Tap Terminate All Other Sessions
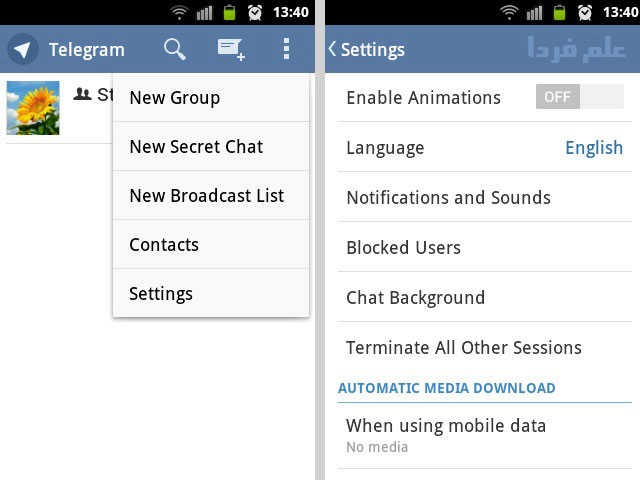 pos(484,348)
